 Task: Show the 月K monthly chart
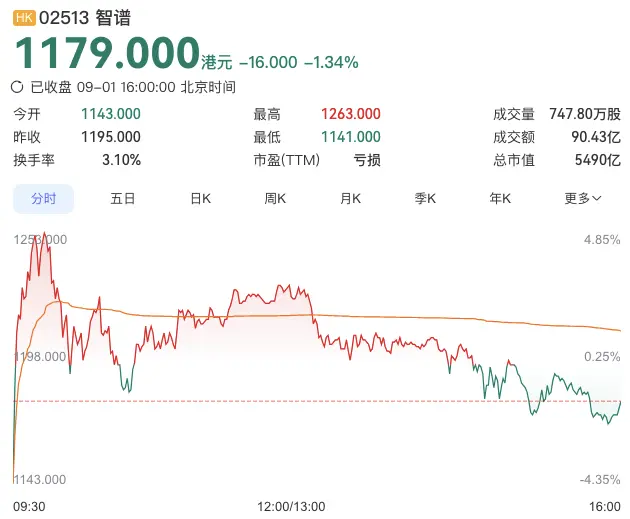pos(350,199)
